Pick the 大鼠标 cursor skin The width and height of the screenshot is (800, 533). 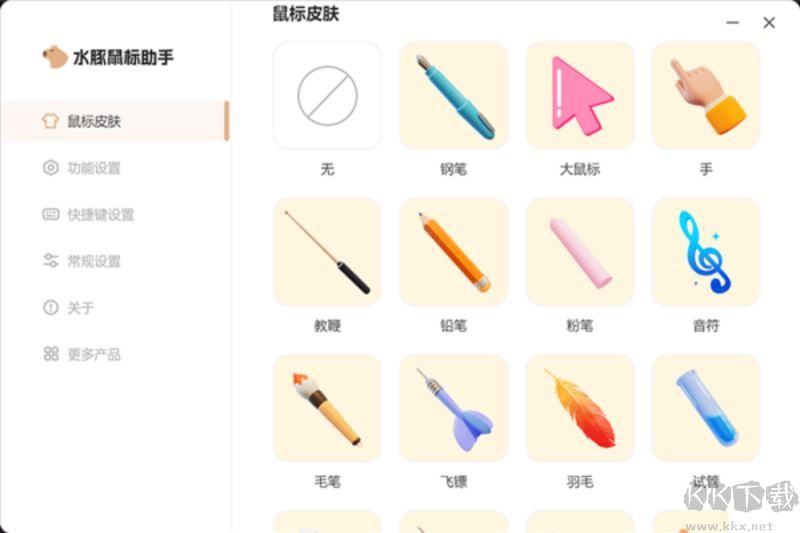pyautogui.click(x=580, y=96)
